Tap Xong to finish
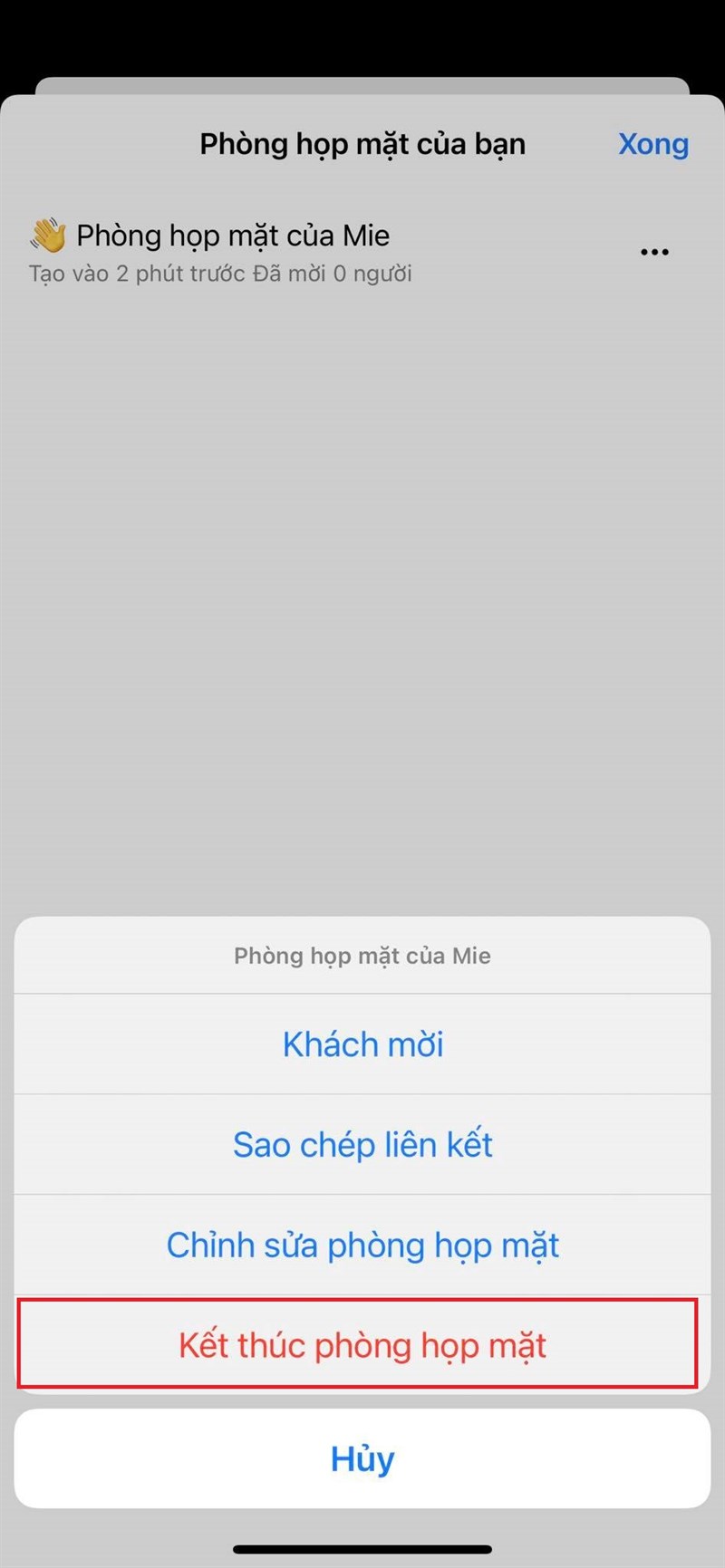Image resolution: width=725 pixels, height=1568 pixels. 652,144
